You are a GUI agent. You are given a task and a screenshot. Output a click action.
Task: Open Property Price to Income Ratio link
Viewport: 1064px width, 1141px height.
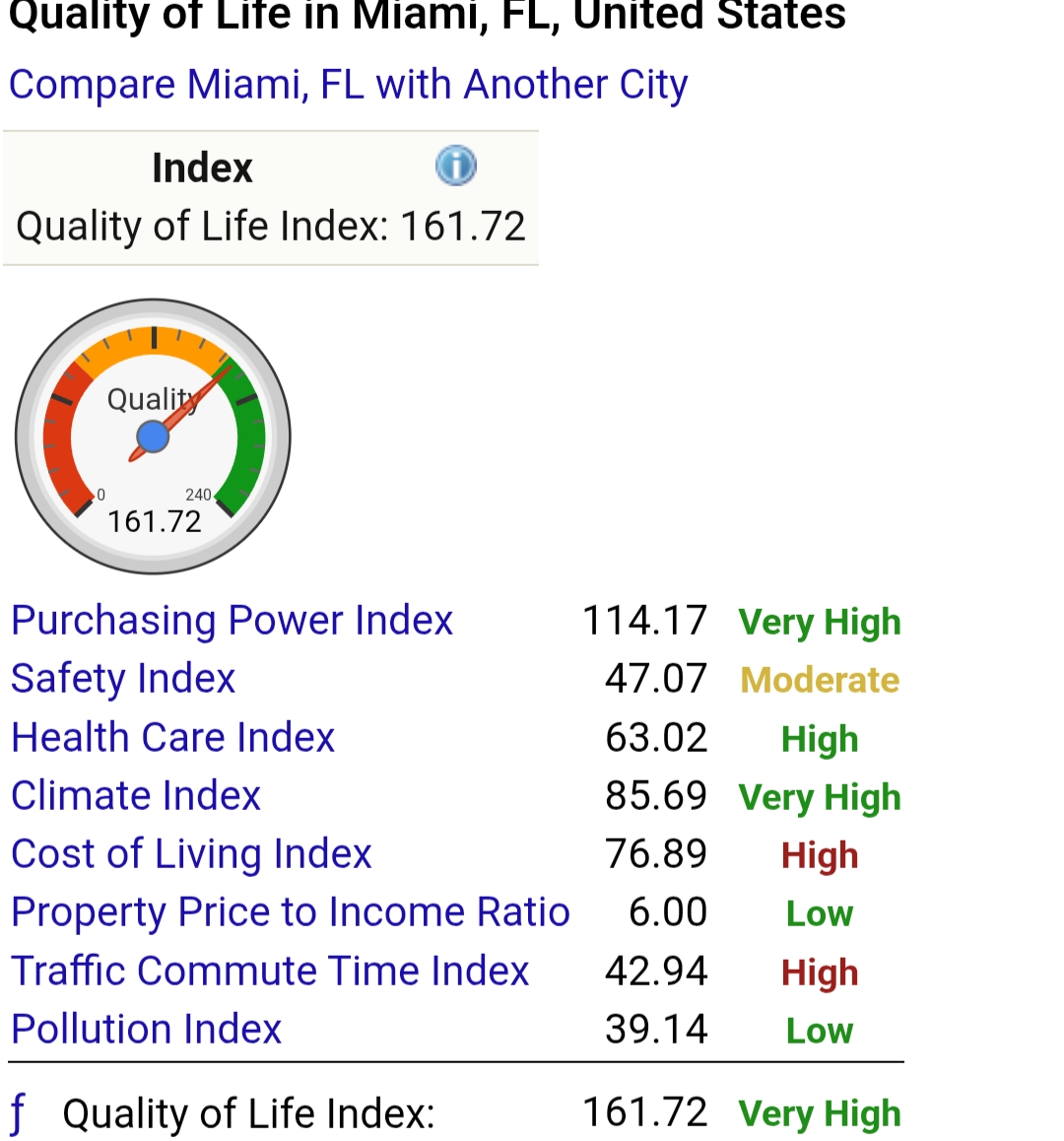291,912
